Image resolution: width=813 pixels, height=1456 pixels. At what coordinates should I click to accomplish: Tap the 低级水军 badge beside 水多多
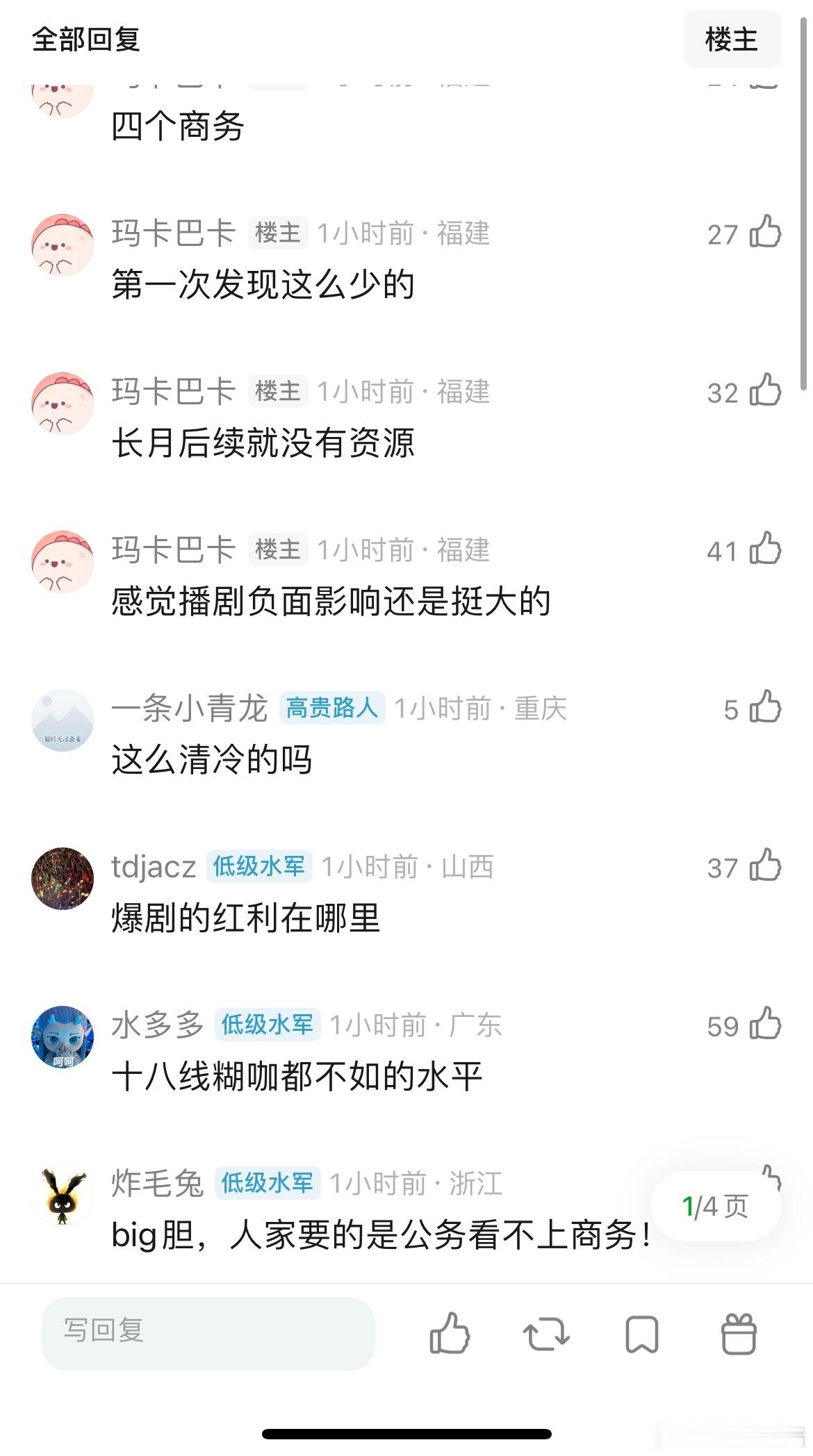(x=267, y=1025)
